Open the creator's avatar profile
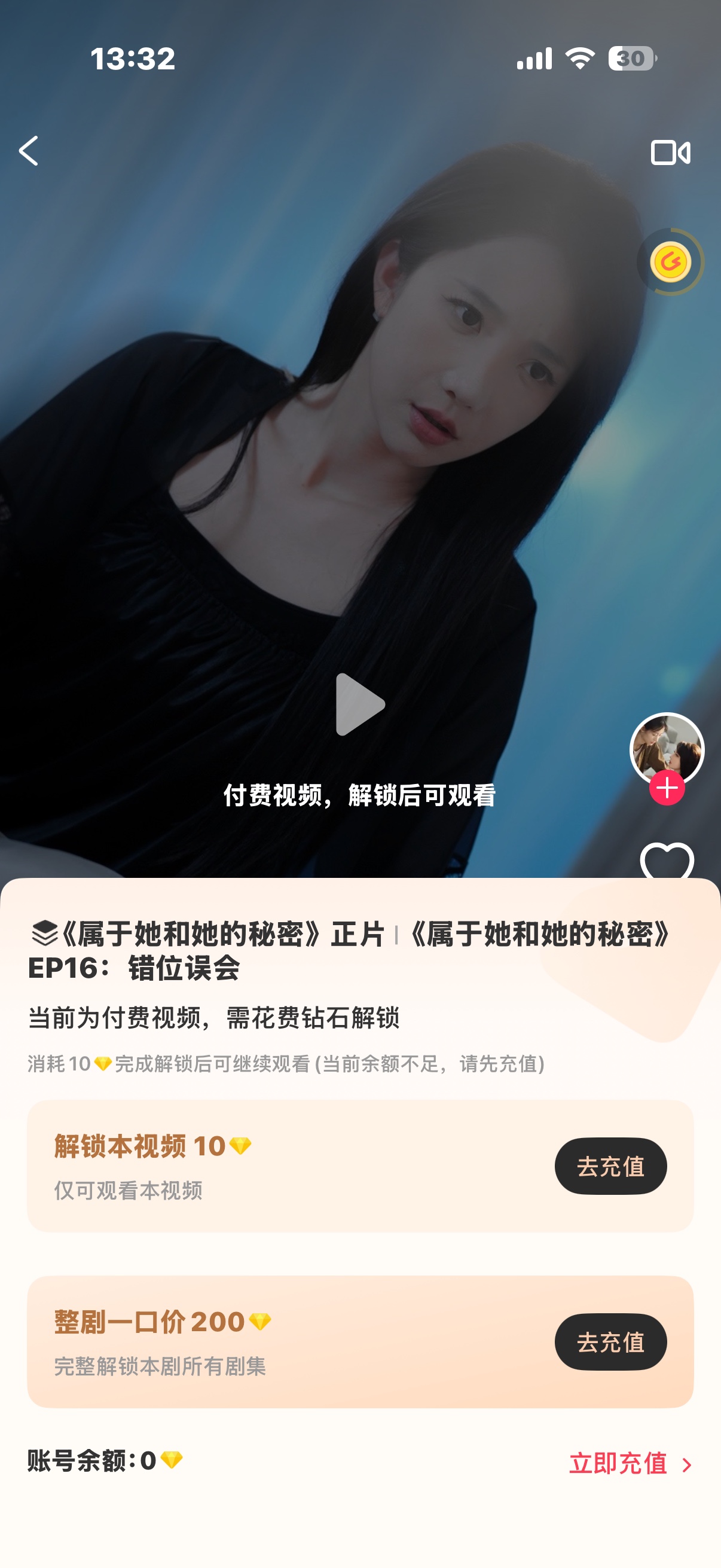This screenshot has width=721, height=1568. pos(667,749)
